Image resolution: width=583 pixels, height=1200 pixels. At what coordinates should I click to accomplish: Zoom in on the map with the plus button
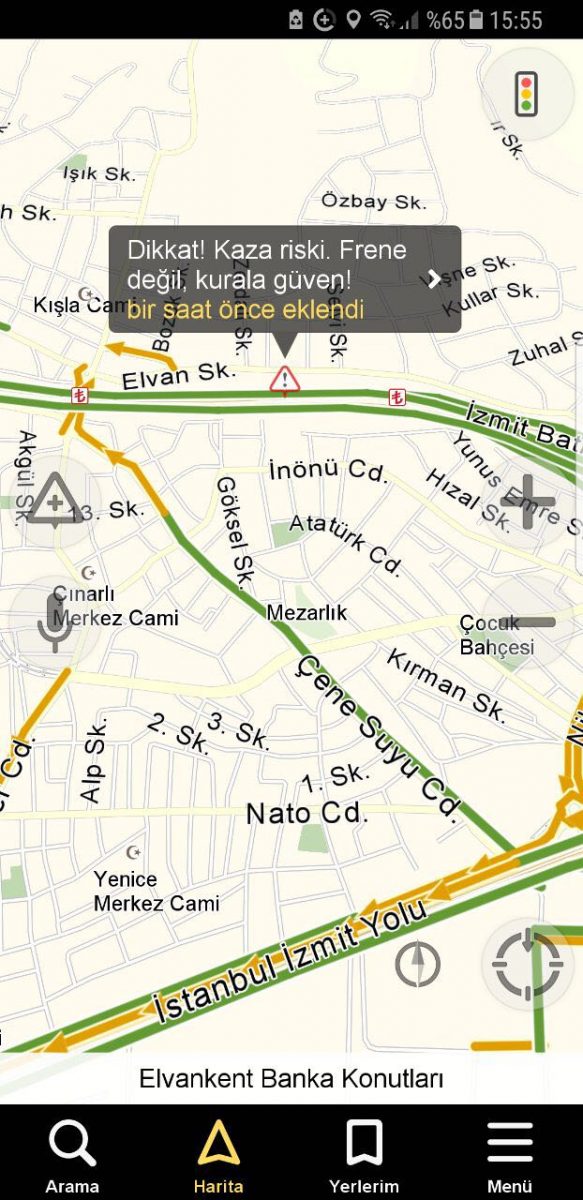pyautogui.click(x=528, y=500)
